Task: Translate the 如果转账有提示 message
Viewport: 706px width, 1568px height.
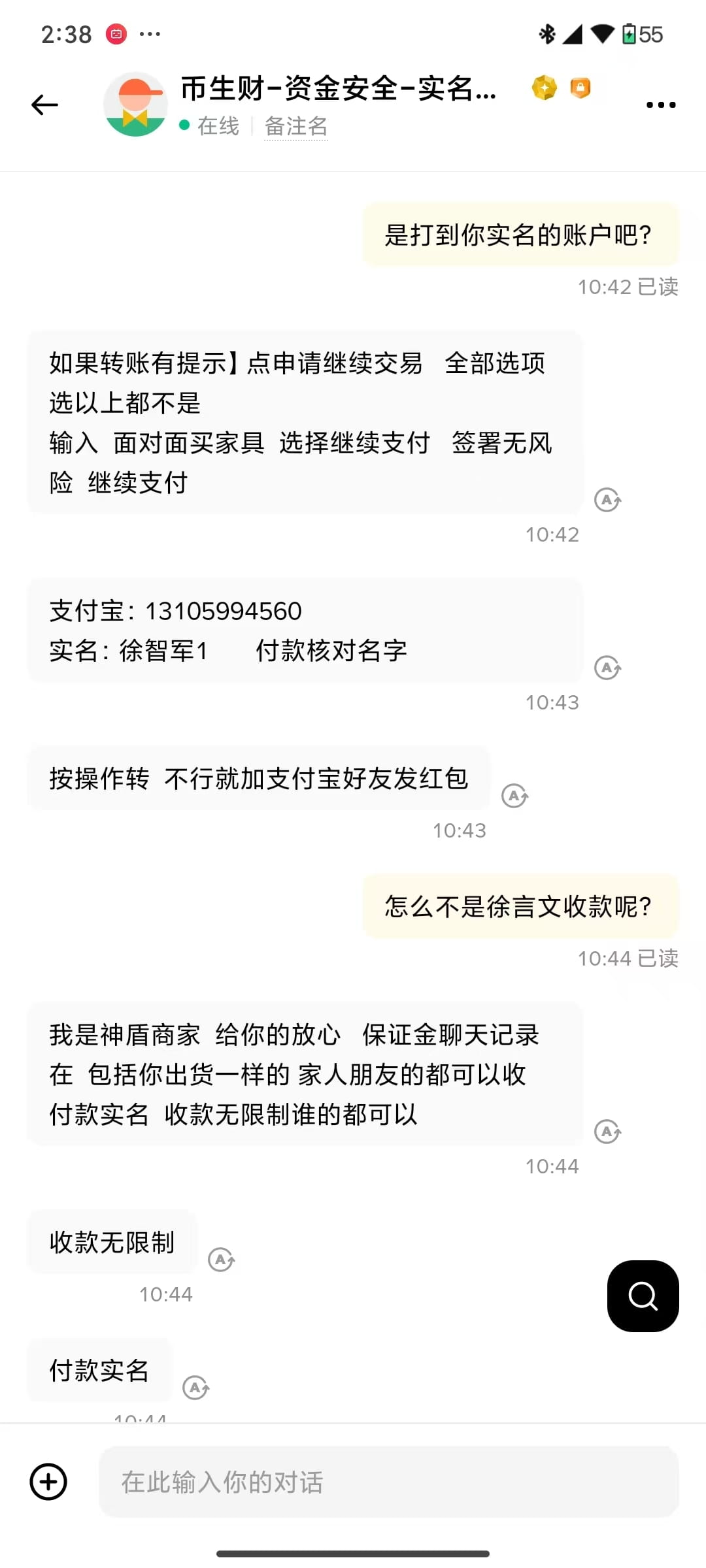Action: tap(607, 500)
